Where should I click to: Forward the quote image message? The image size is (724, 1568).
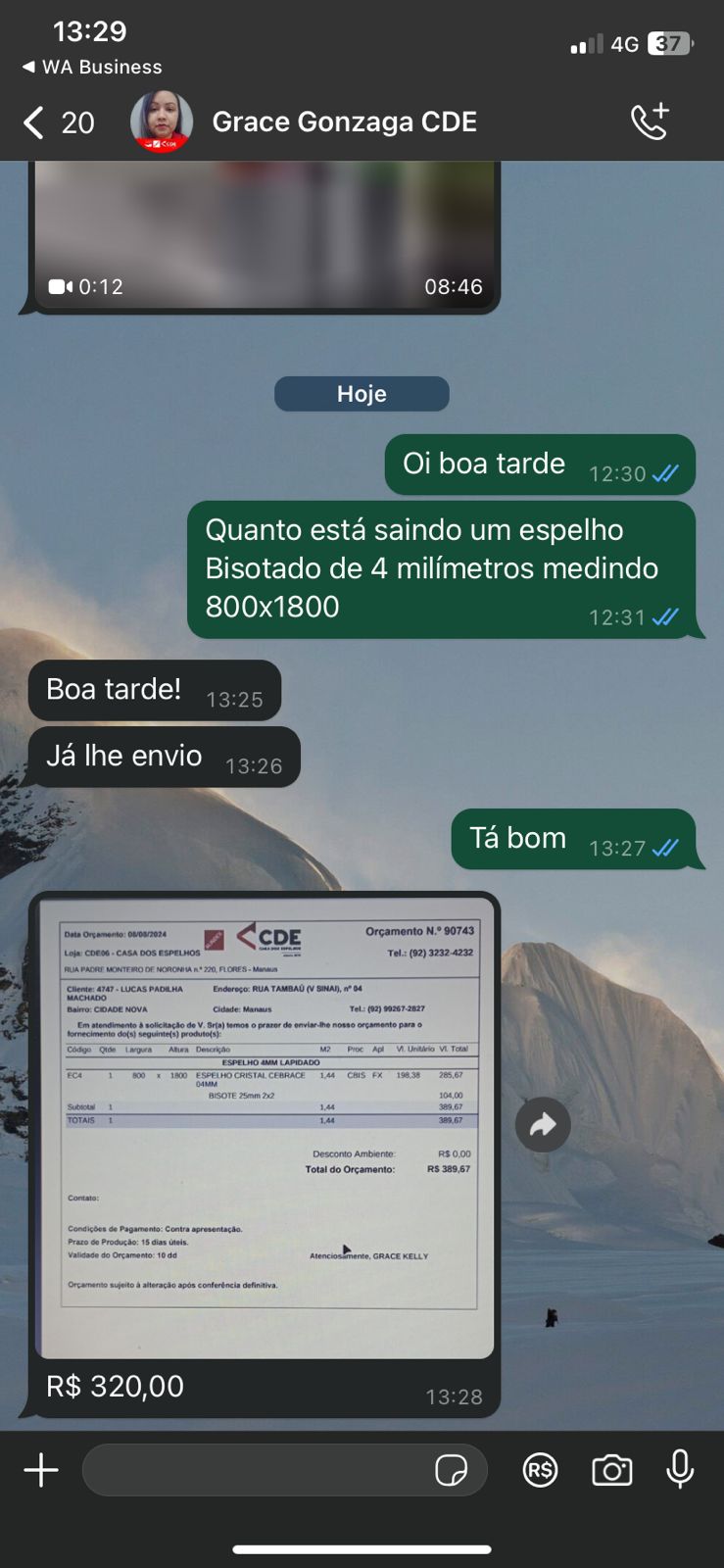pyautogui.click(x=543, y=1125)
